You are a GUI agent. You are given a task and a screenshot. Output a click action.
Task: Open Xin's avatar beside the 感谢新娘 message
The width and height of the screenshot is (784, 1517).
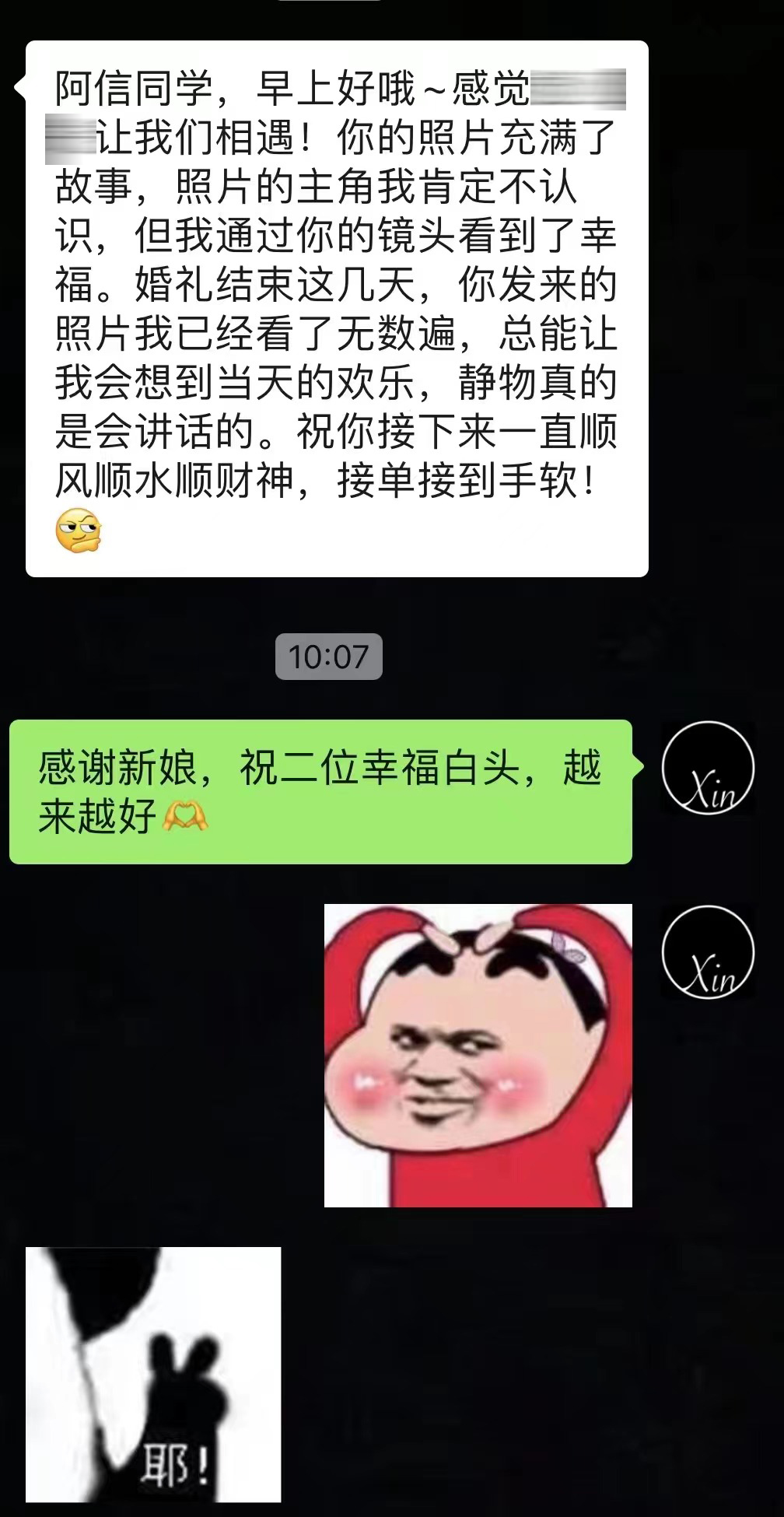pyautogui.click(x=708, y=768)
